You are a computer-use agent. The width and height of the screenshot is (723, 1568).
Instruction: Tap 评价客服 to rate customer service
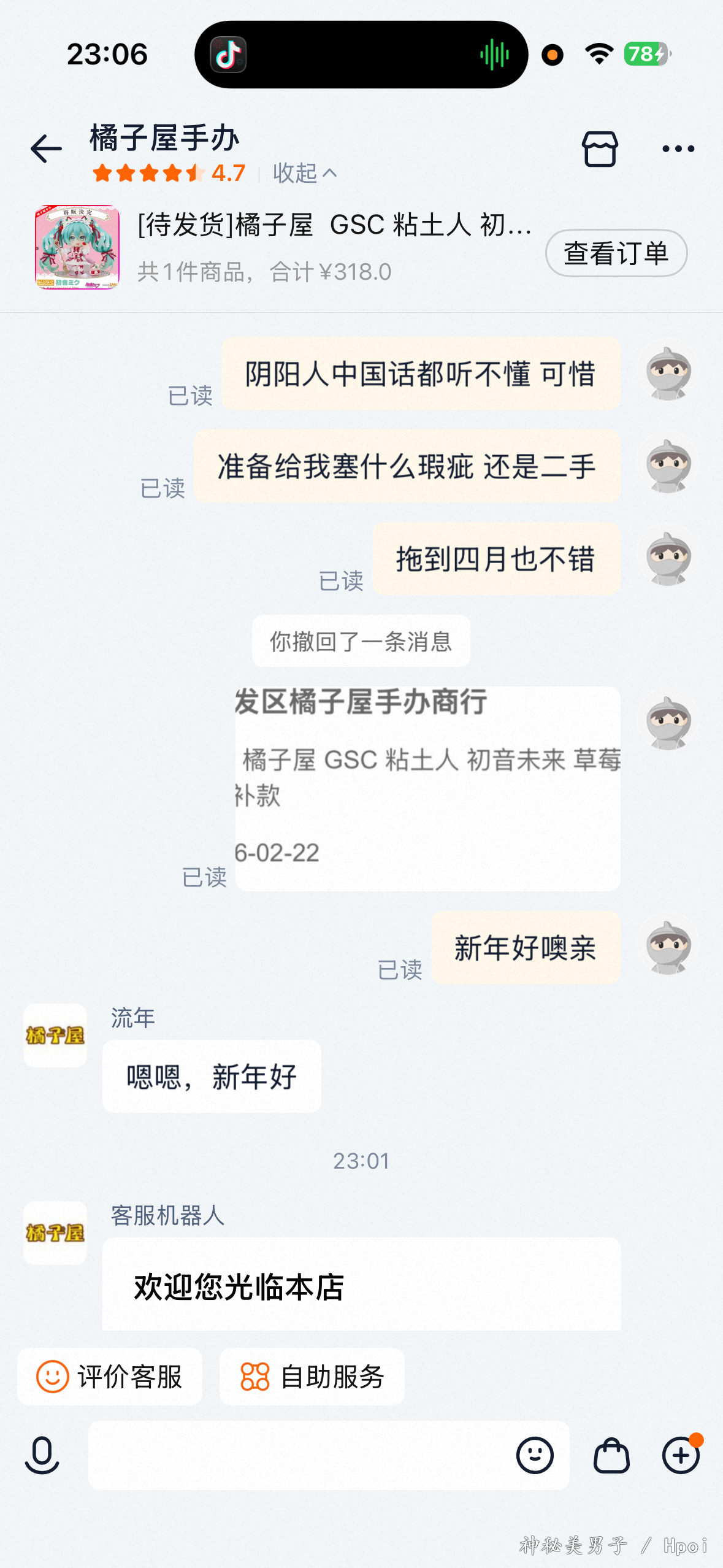click(110, 1377)
